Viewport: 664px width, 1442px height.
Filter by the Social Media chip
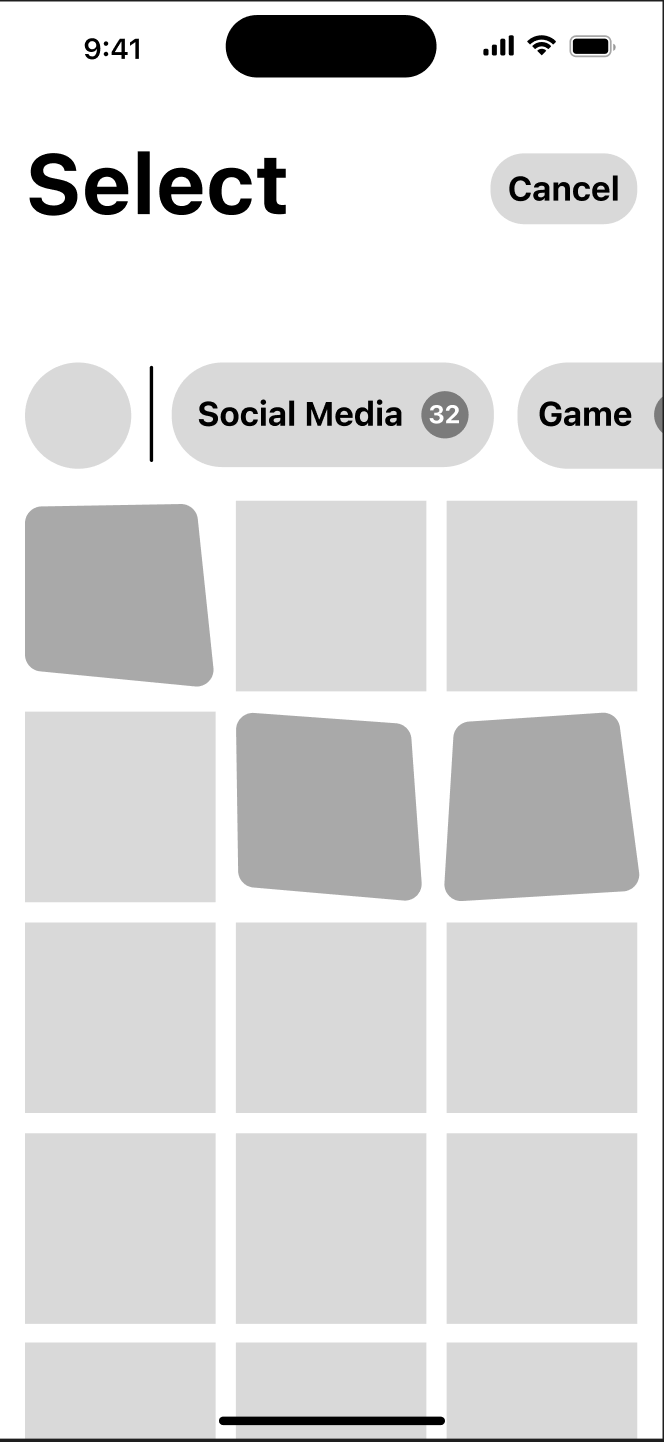point(332,414)
